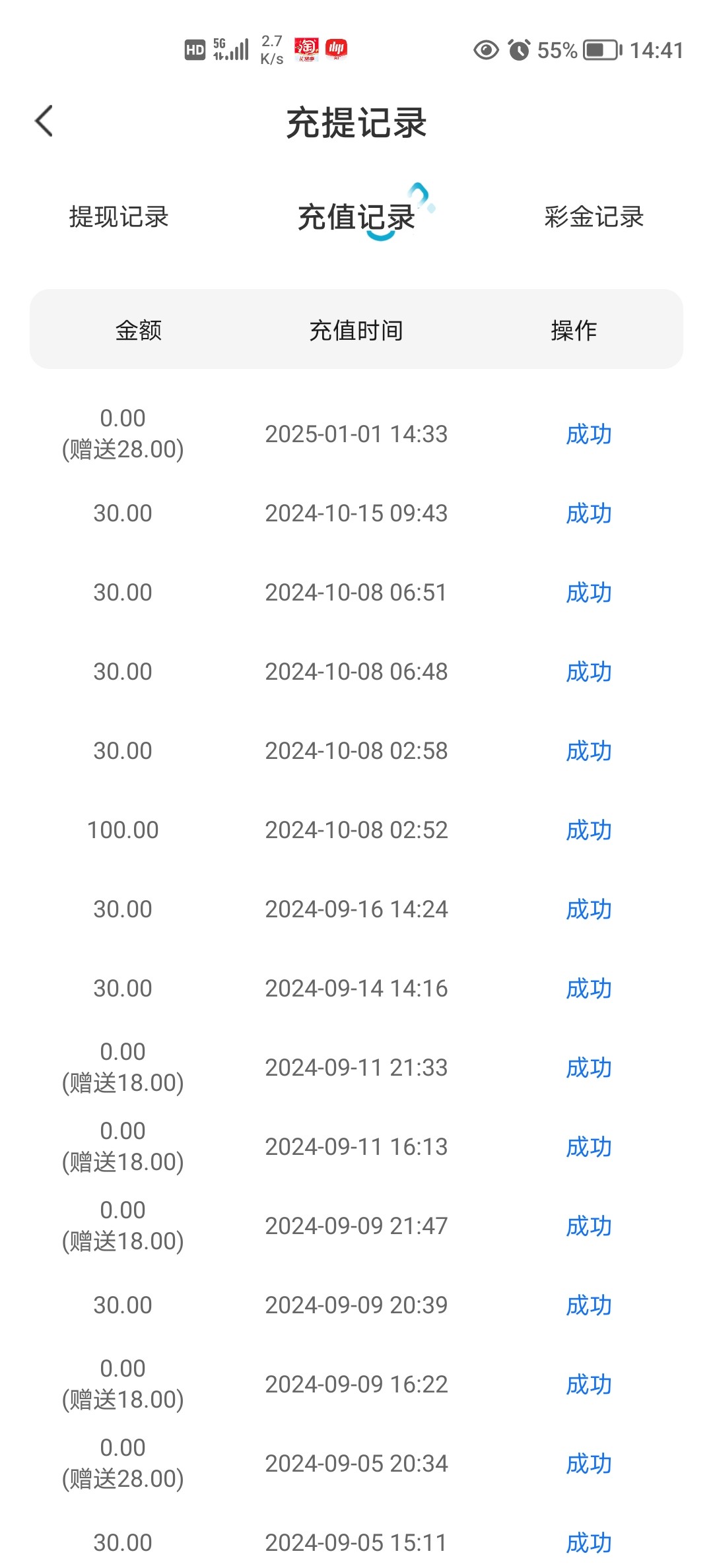This screenshot has width=713, height=1568.
Task: Tap 成功 for the 2025-01-01 14:33 record
Action: coord(588,434)
